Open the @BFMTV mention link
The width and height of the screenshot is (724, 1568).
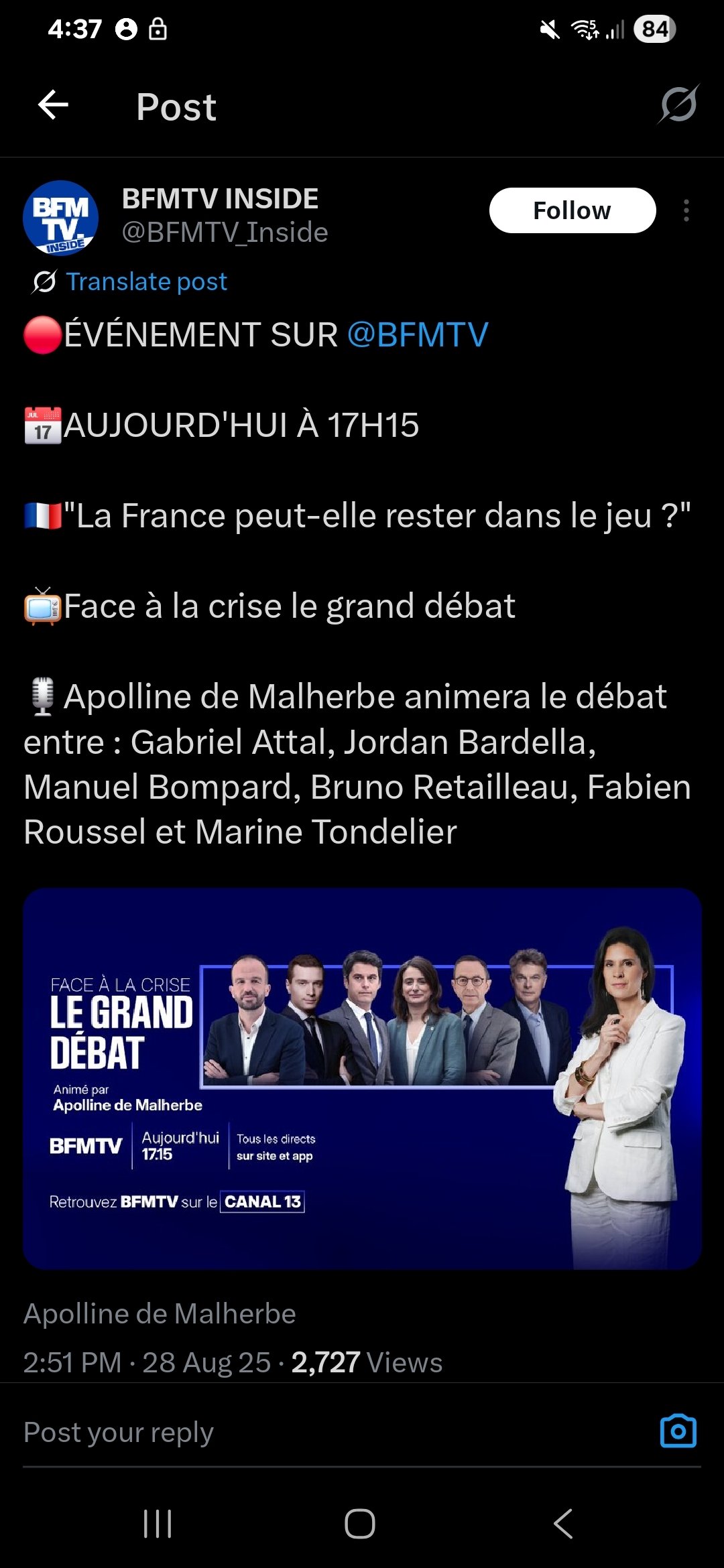(x=418, y=334)
